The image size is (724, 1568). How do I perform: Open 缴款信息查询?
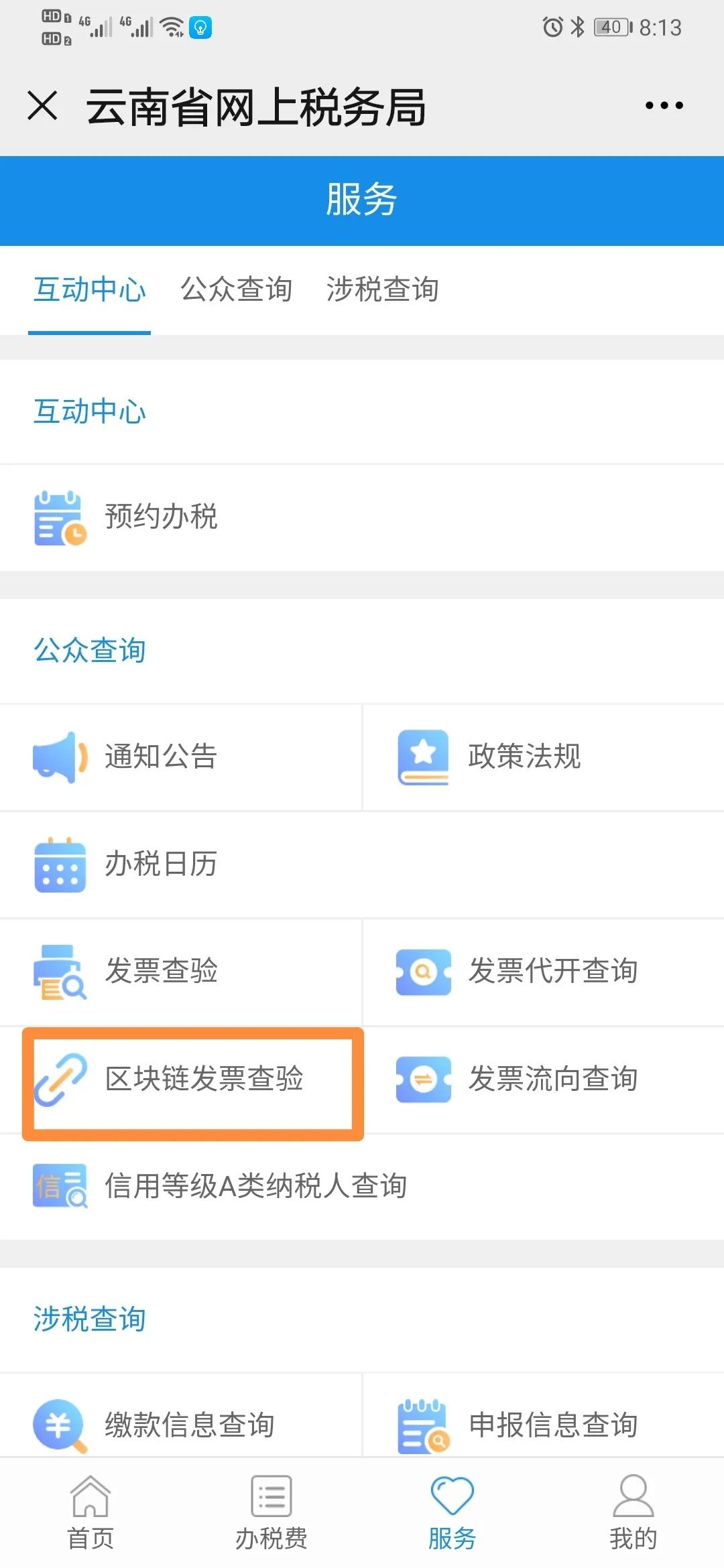point(180,1424)
